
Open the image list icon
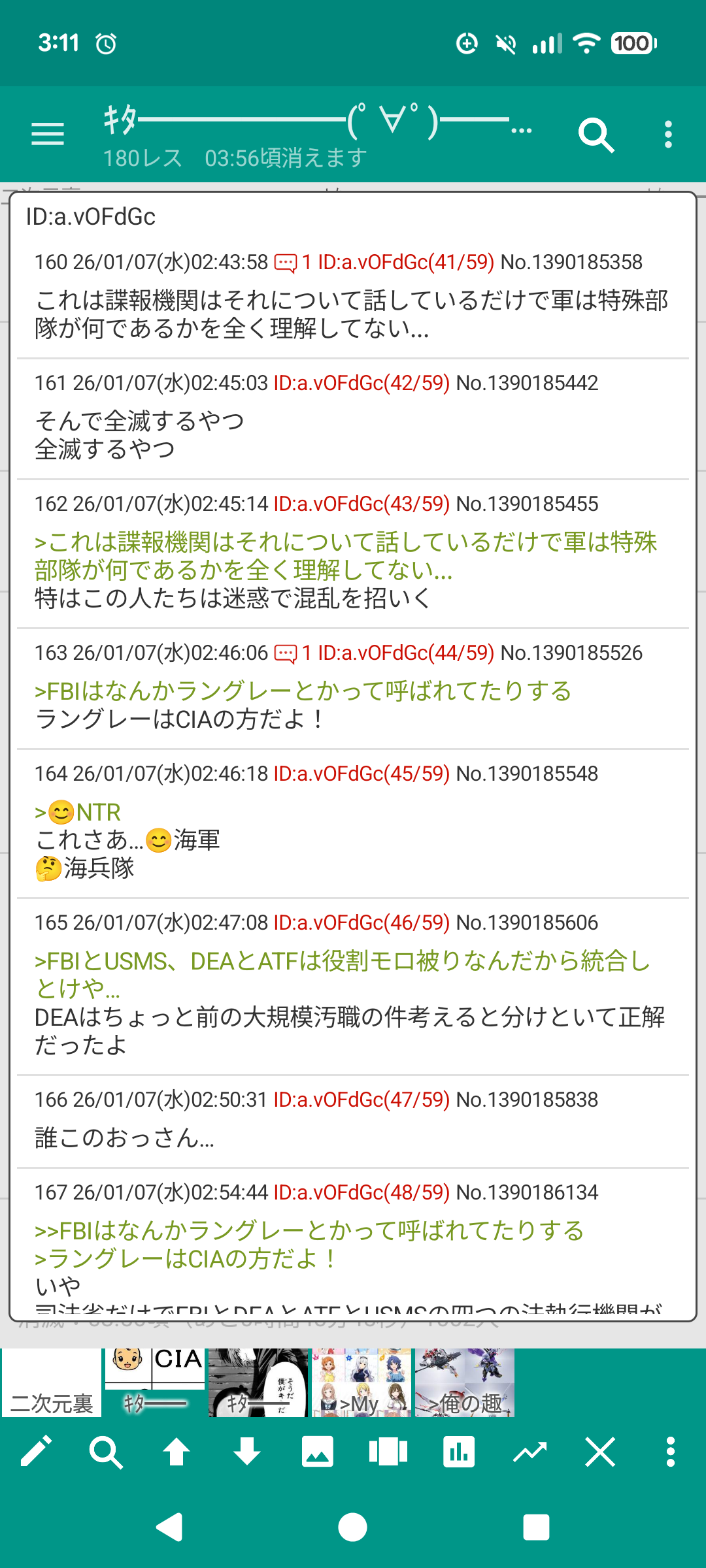click(x=318, y=1452)
